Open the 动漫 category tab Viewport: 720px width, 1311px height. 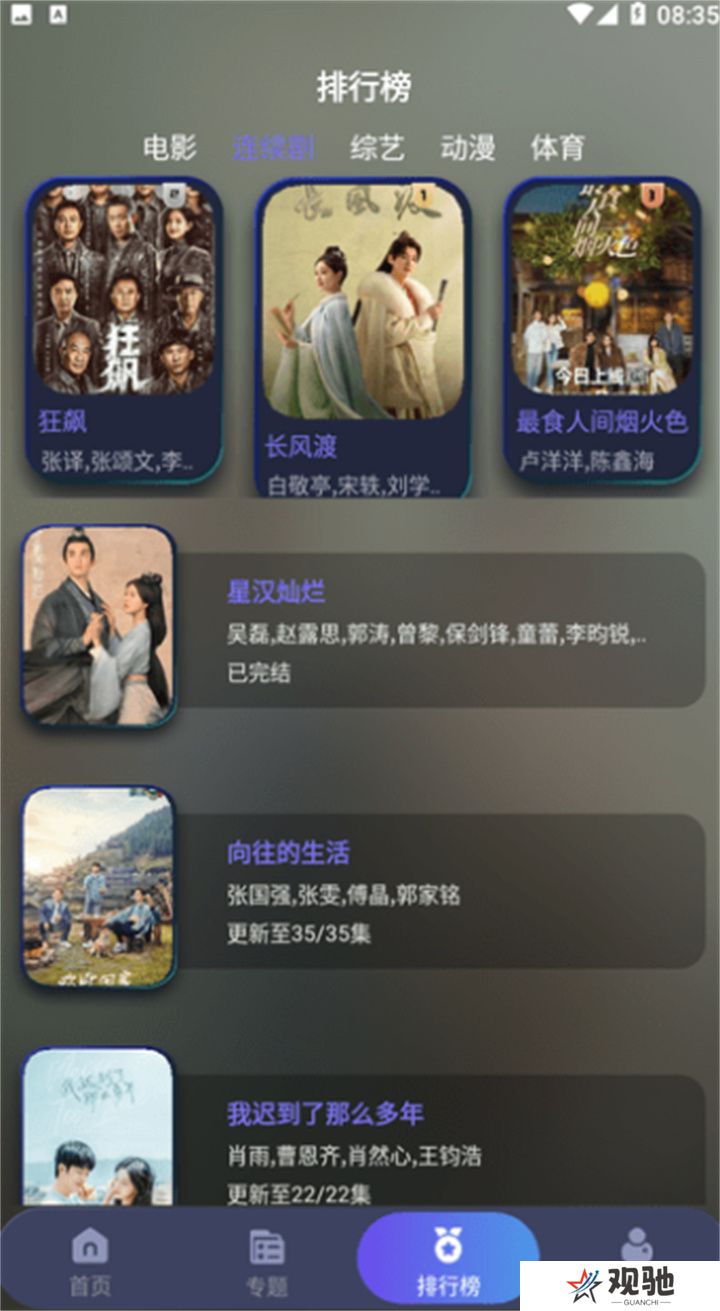467,148
